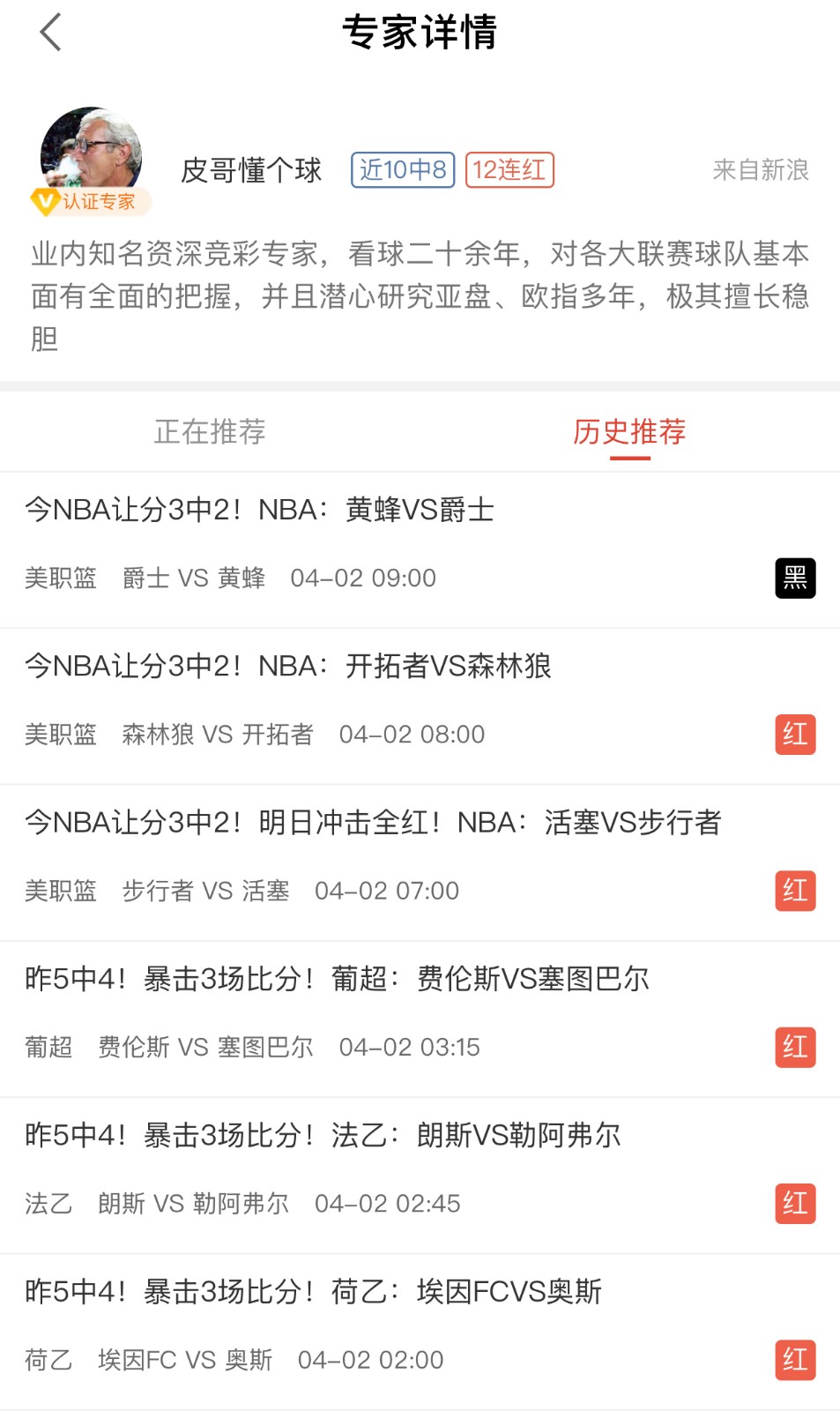Tap the avatar of expert 皮哥懂个球

pyautogui.click(x=91, y=156)
